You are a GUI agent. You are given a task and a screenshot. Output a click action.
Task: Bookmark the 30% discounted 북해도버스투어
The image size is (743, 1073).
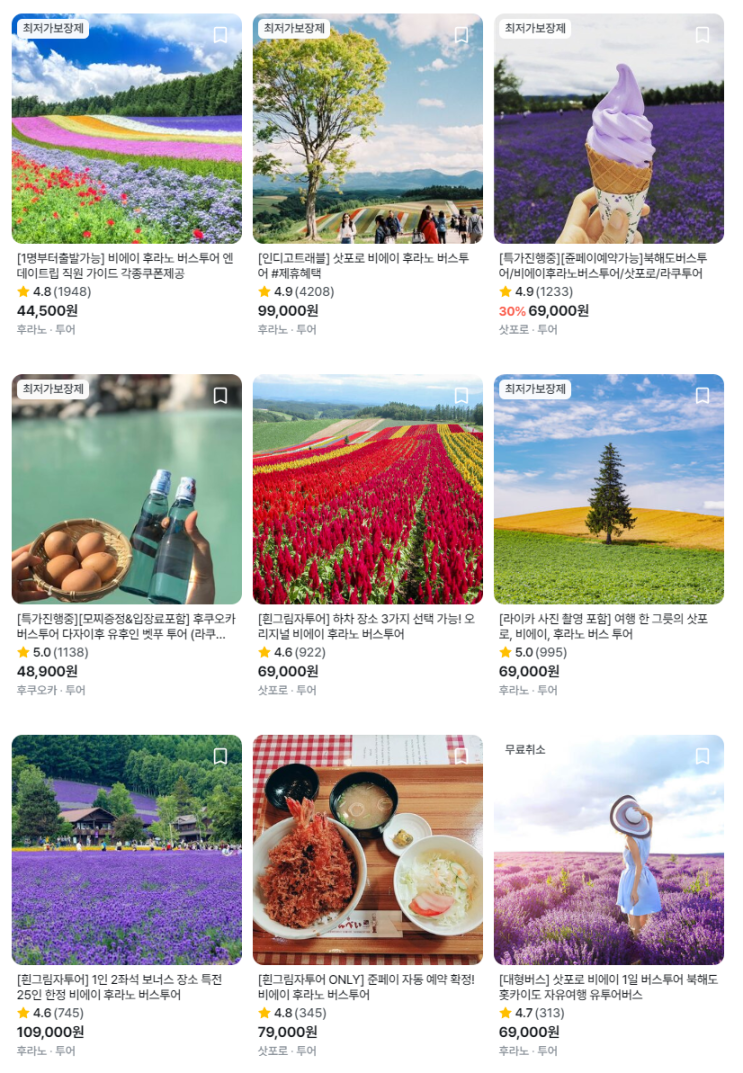pyautogui.click(x=702, y=35)
